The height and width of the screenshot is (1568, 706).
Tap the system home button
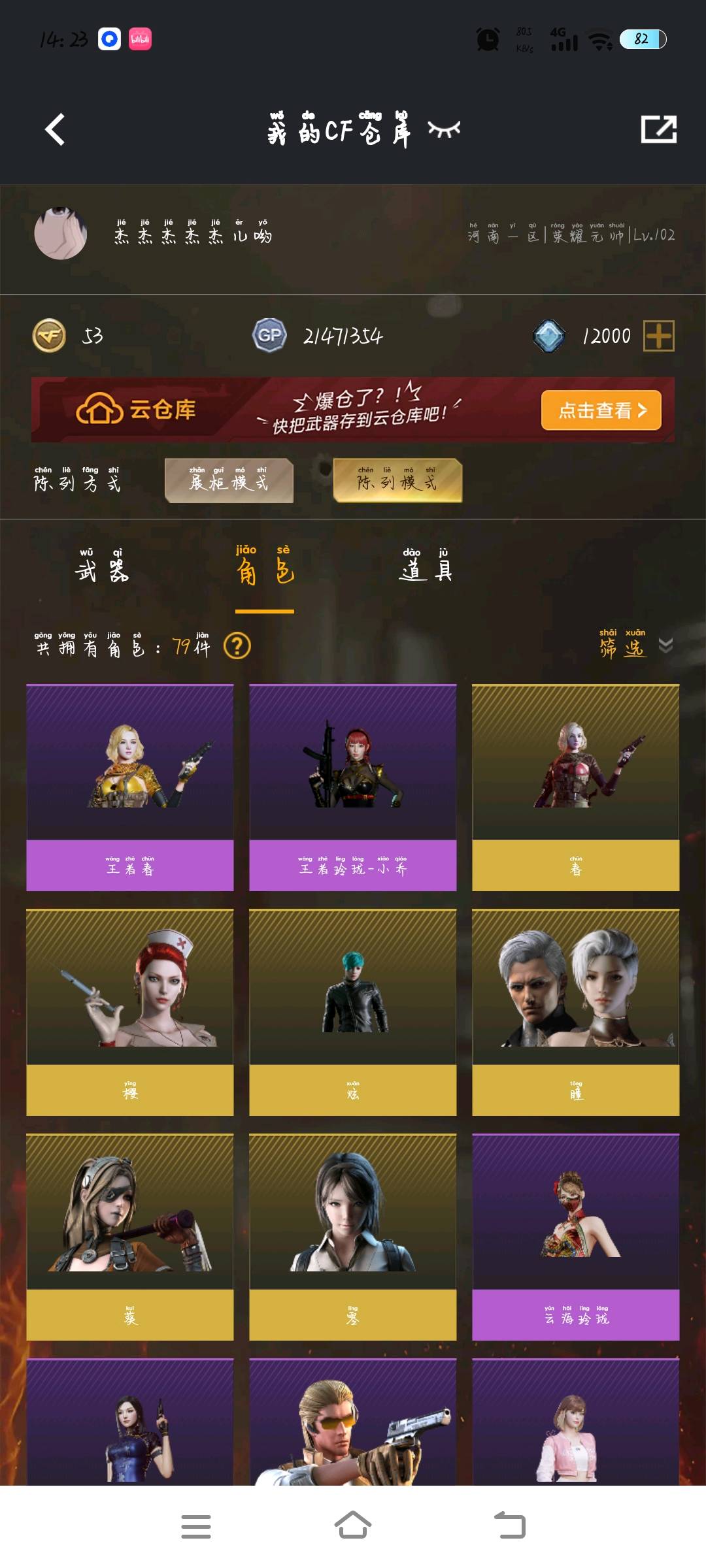(x=353, y=1526)
